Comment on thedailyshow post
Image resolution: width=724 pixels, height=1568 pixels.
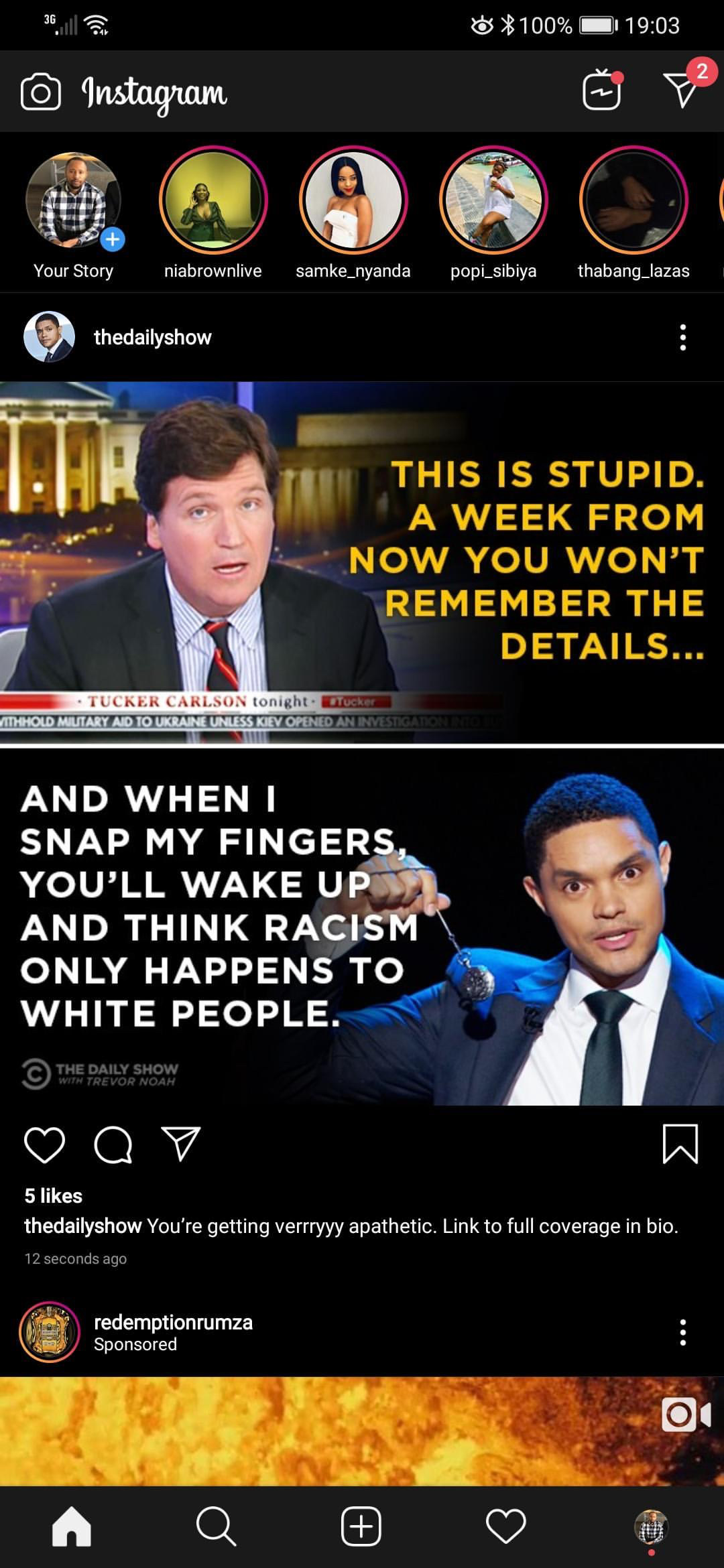(x=113, y=1144)
